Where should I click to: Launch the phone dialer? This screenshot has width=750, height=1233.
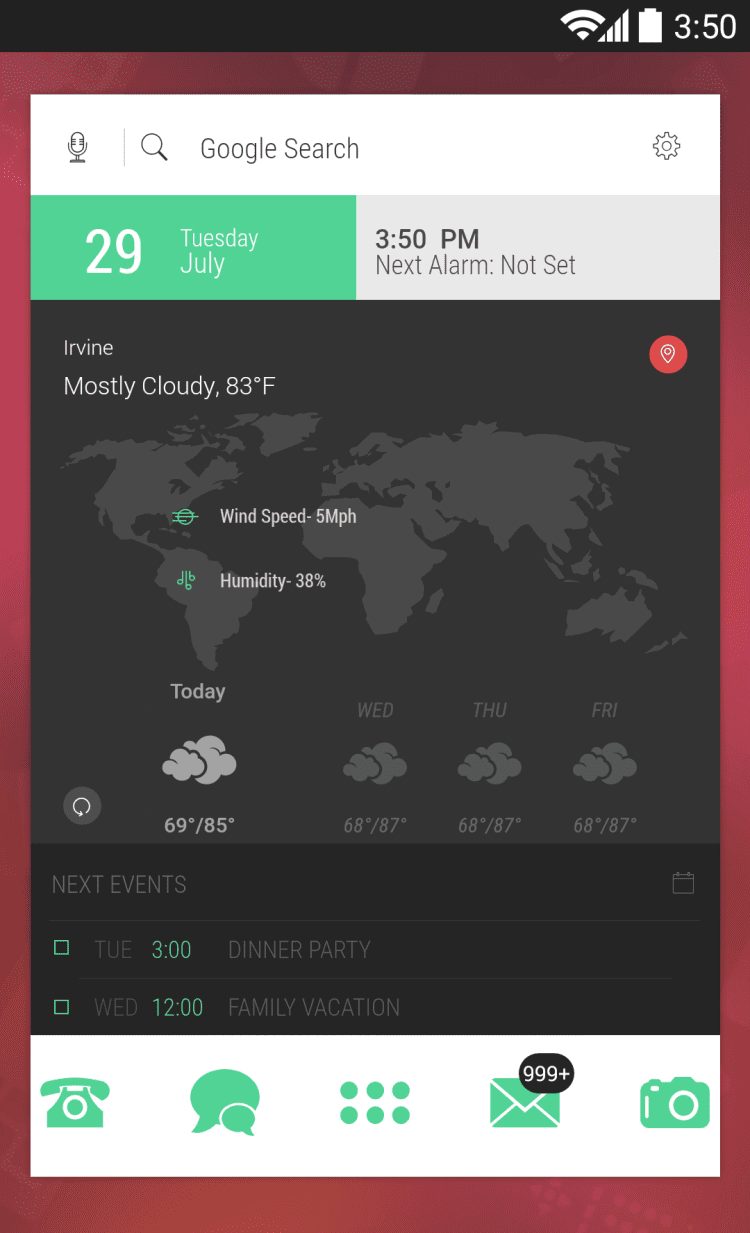pos(76,1102)
